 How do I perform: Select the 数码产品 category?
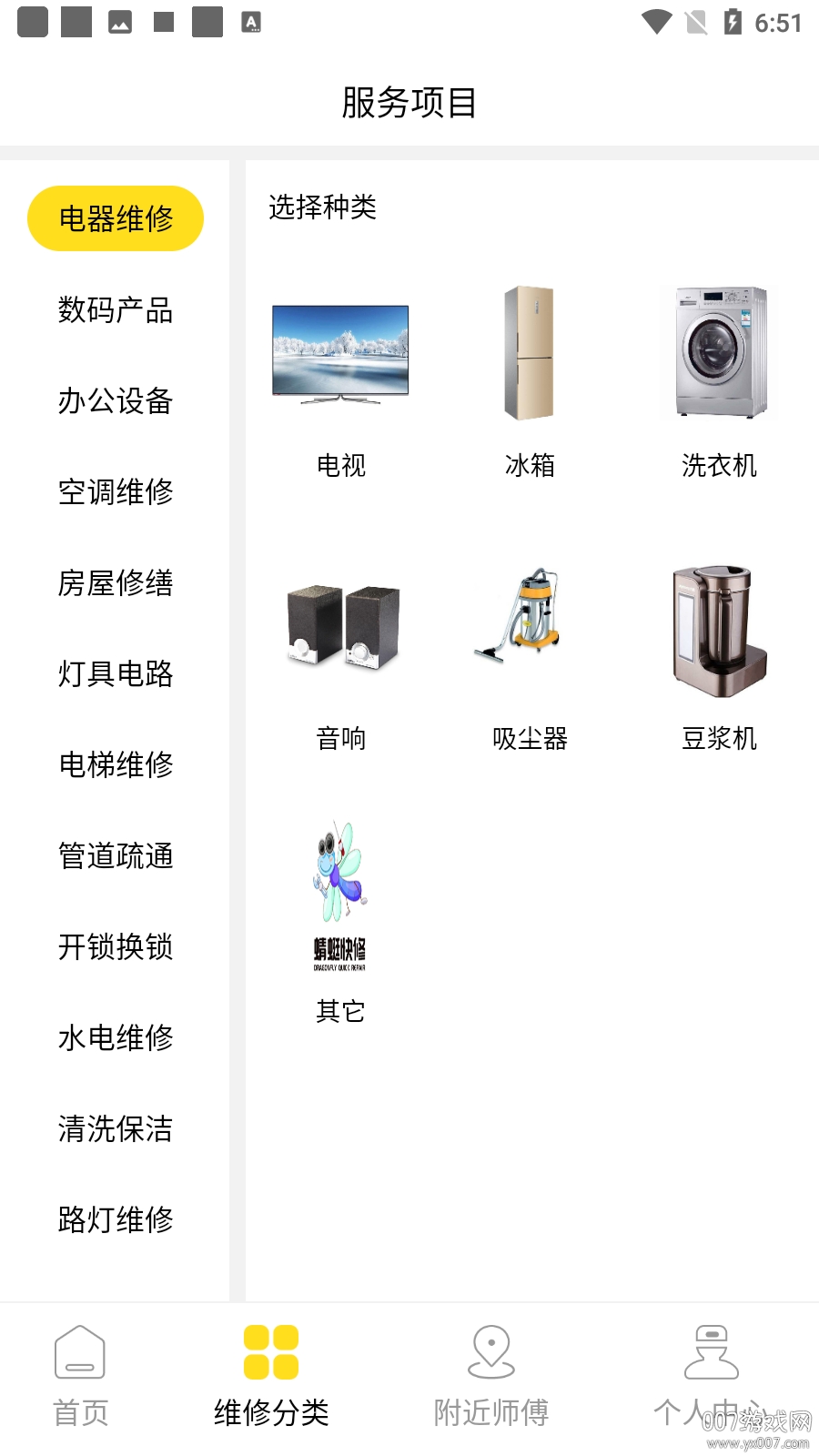coord(116,309)
